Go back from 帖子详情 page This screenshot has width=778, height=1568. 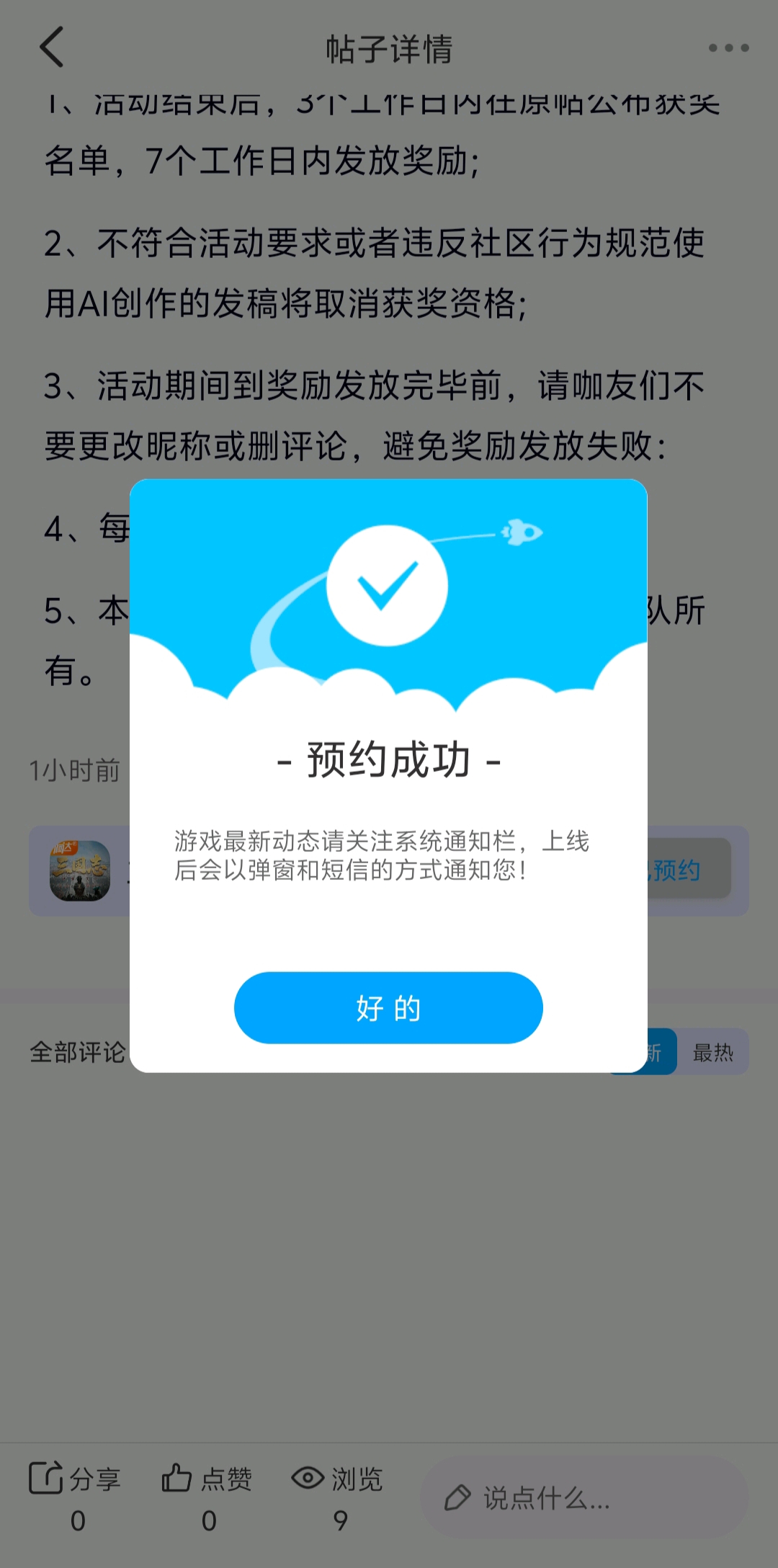[x=52, y=48]
